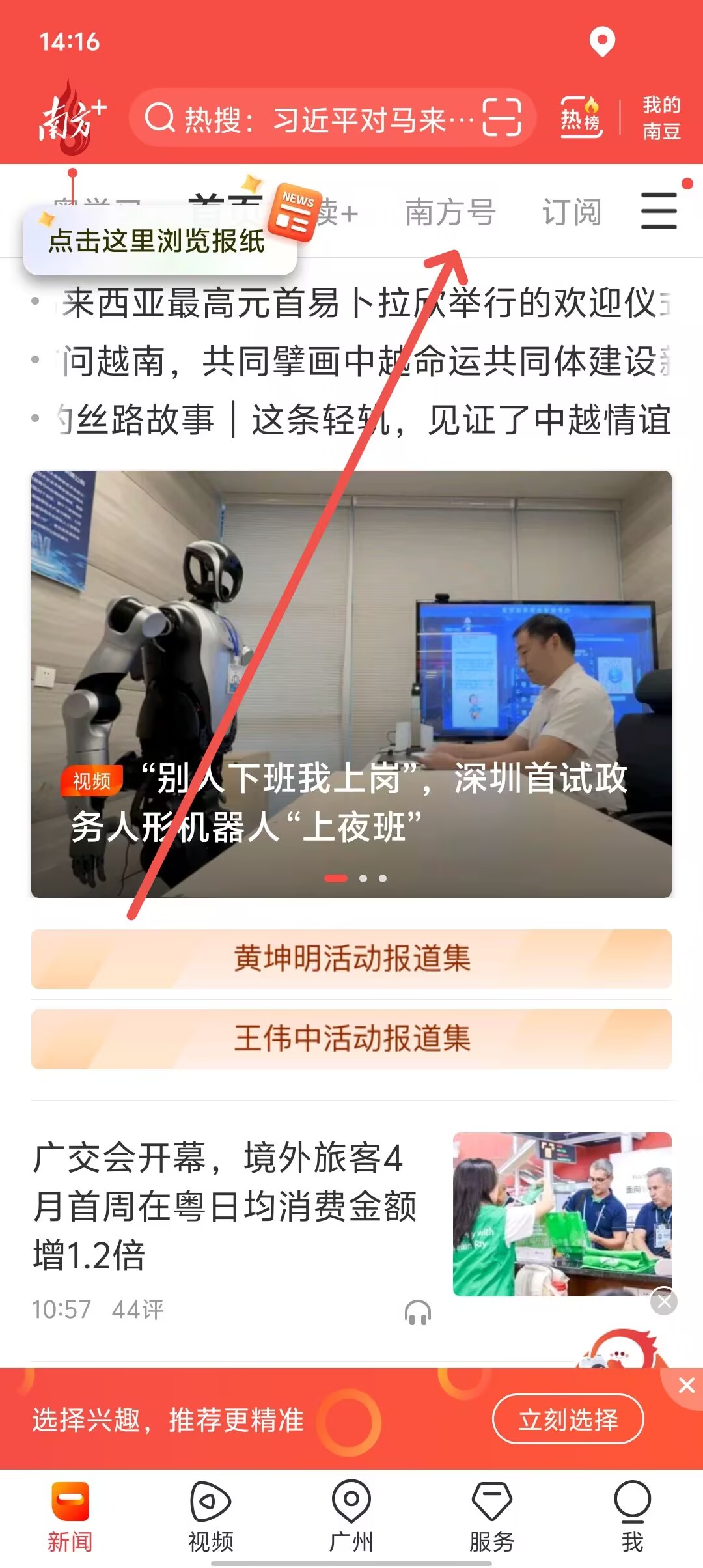This screenshot has height=1568, width=703.
Task: Open 黄坤明活动报道集
Action: click(351, 959)
